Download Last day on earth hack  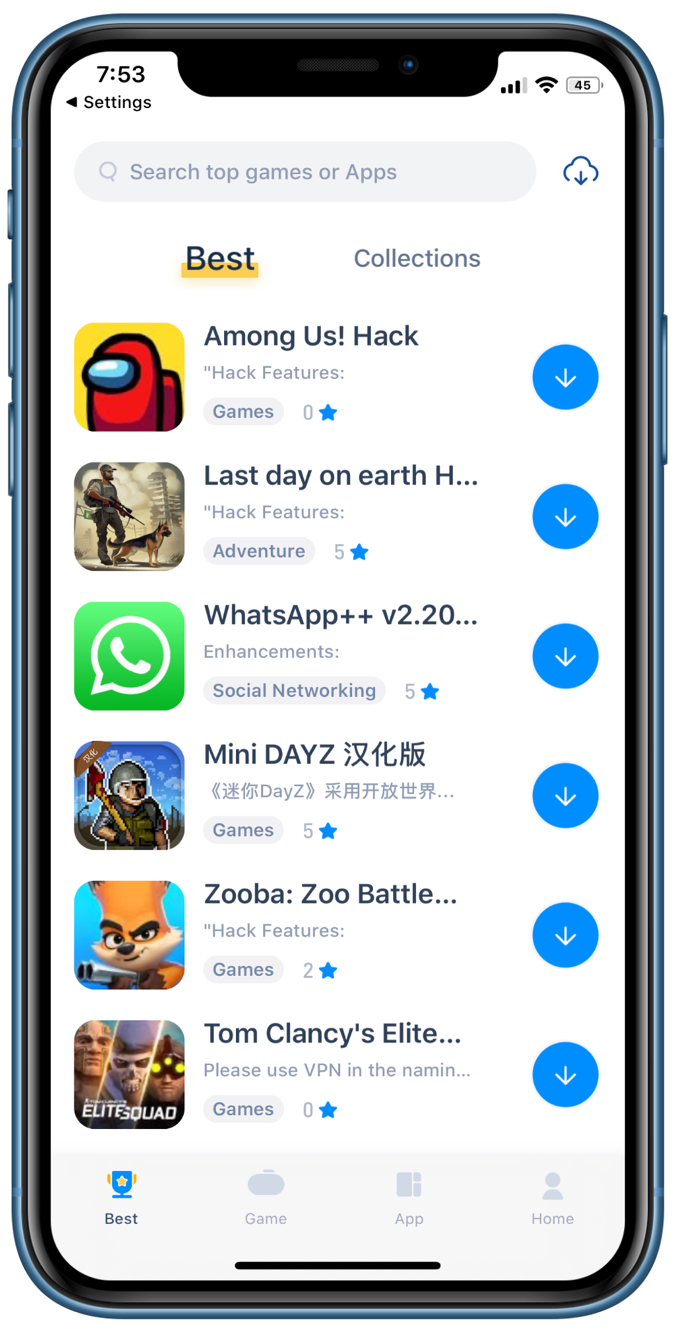point(565,517)
